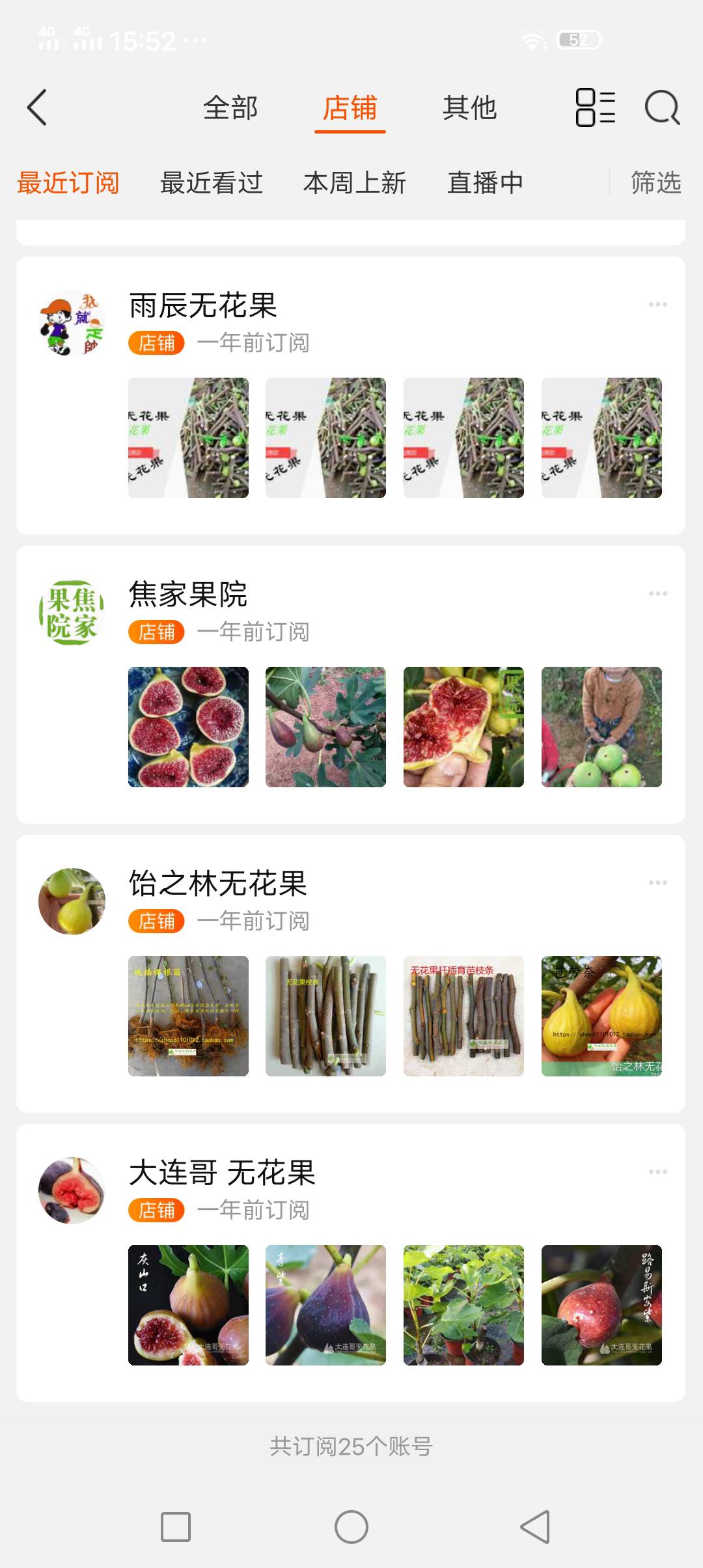This screenshot has width=703, height=1568.
Task: Select the 最近看过 filter
Action: point(211,183)
